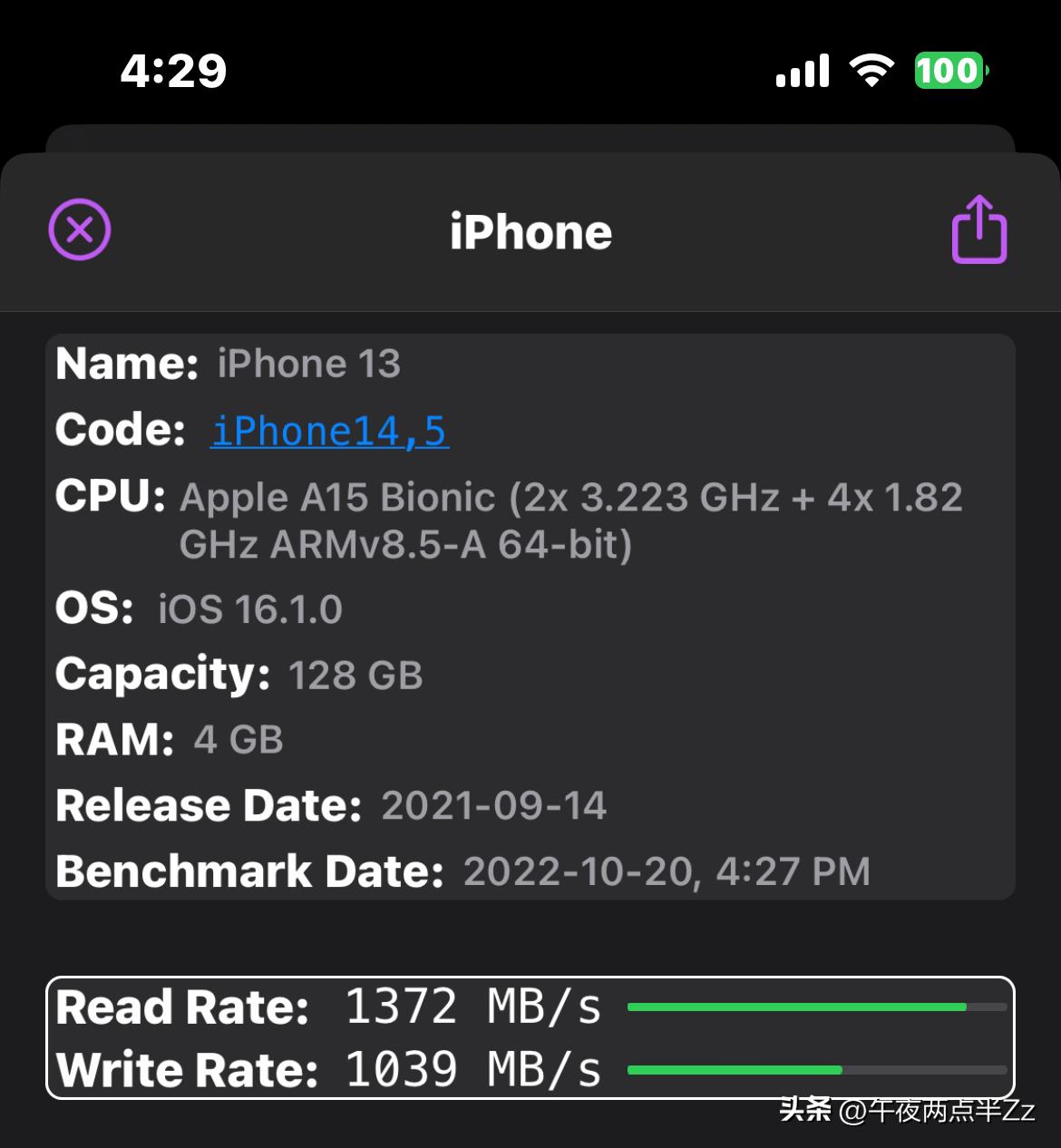
Task: Tap the circle outline of the close icon
Action: pos(79,229)
